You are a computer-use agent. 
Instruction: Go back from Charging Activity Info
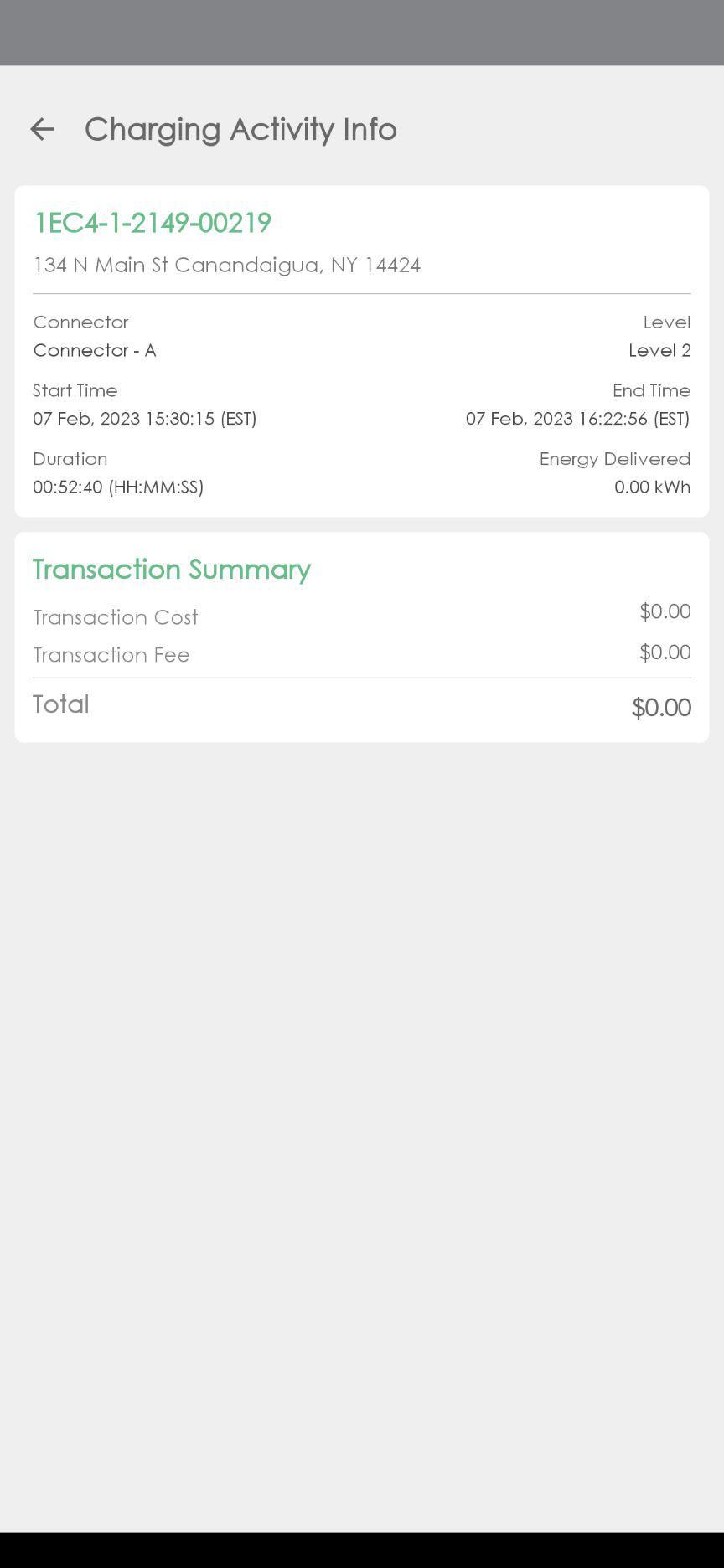click(42, 129)
